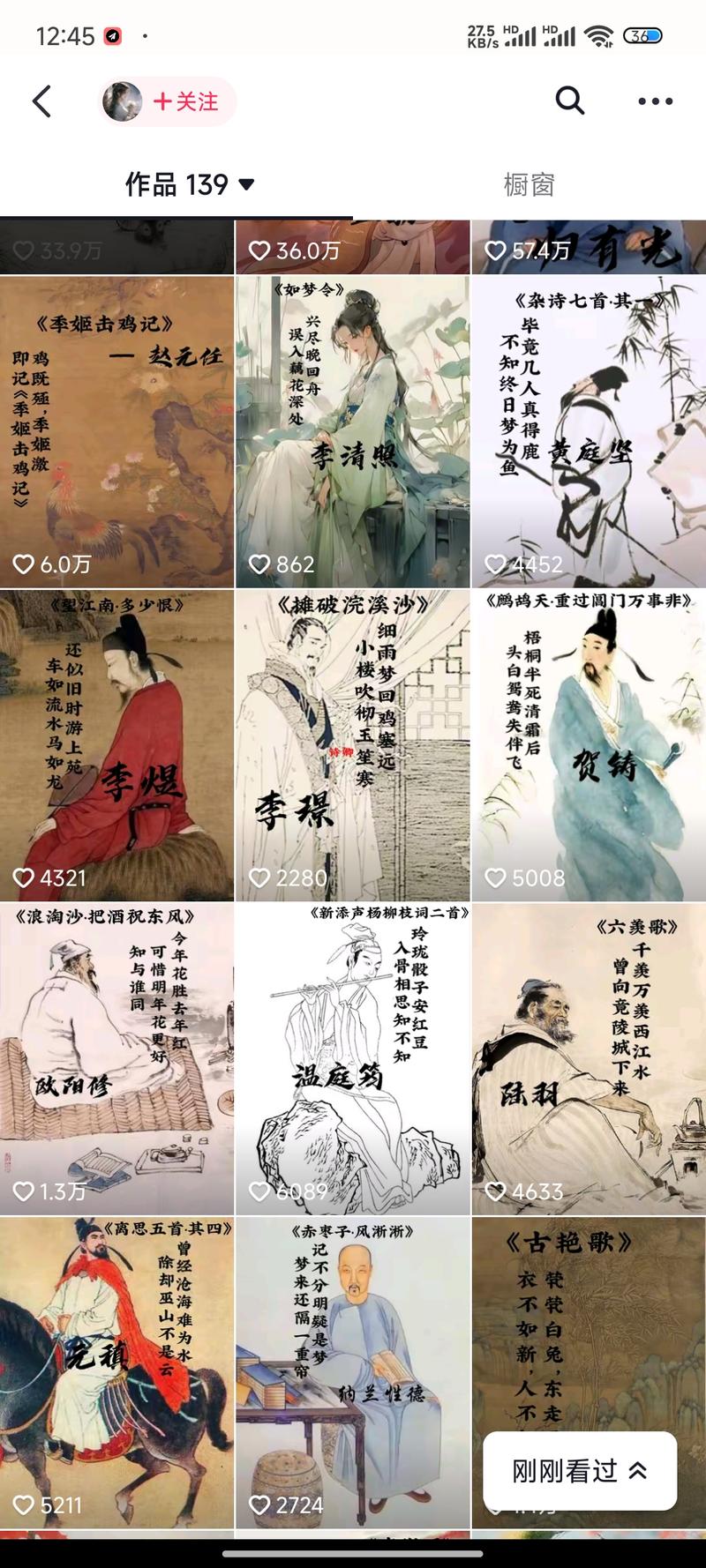Image resolution: width=706 pixels, height=1568 pixels.
Task: Open the 杂诗七首 黄庭坚 video
Action: tap(589, 431)
